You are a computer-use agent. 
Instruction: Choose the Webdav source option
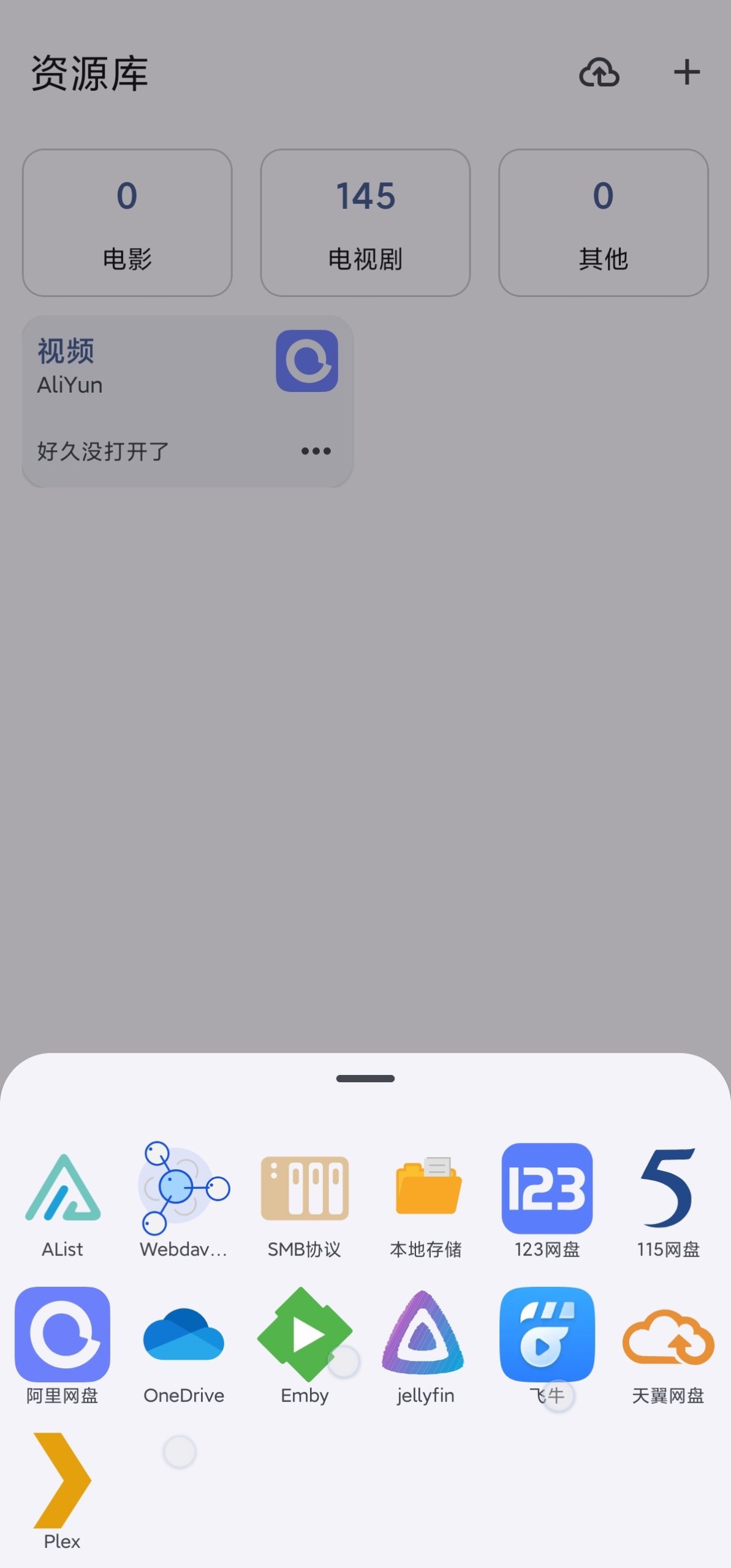183,1201
